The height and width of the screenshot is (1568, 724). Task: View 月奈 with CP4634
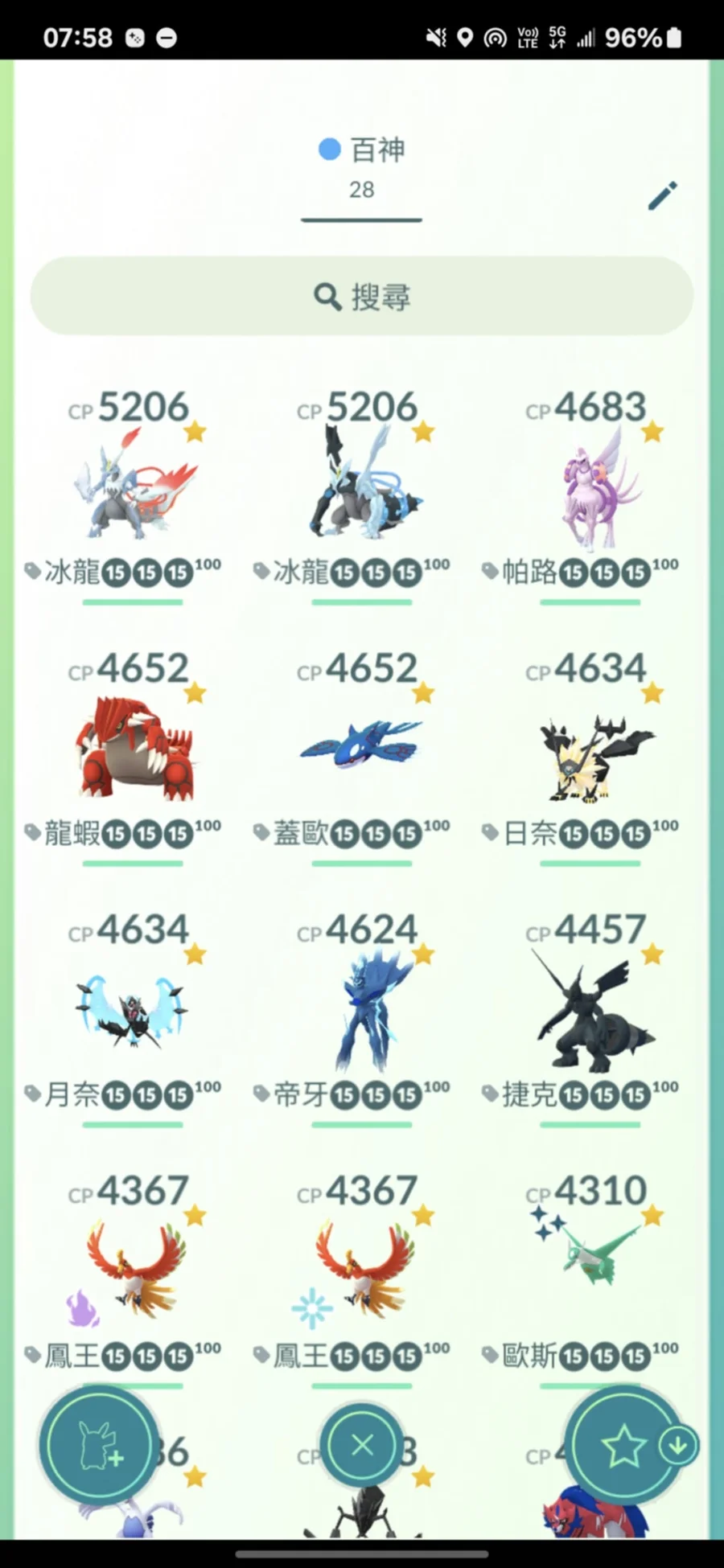click(x=133, y=1009)
